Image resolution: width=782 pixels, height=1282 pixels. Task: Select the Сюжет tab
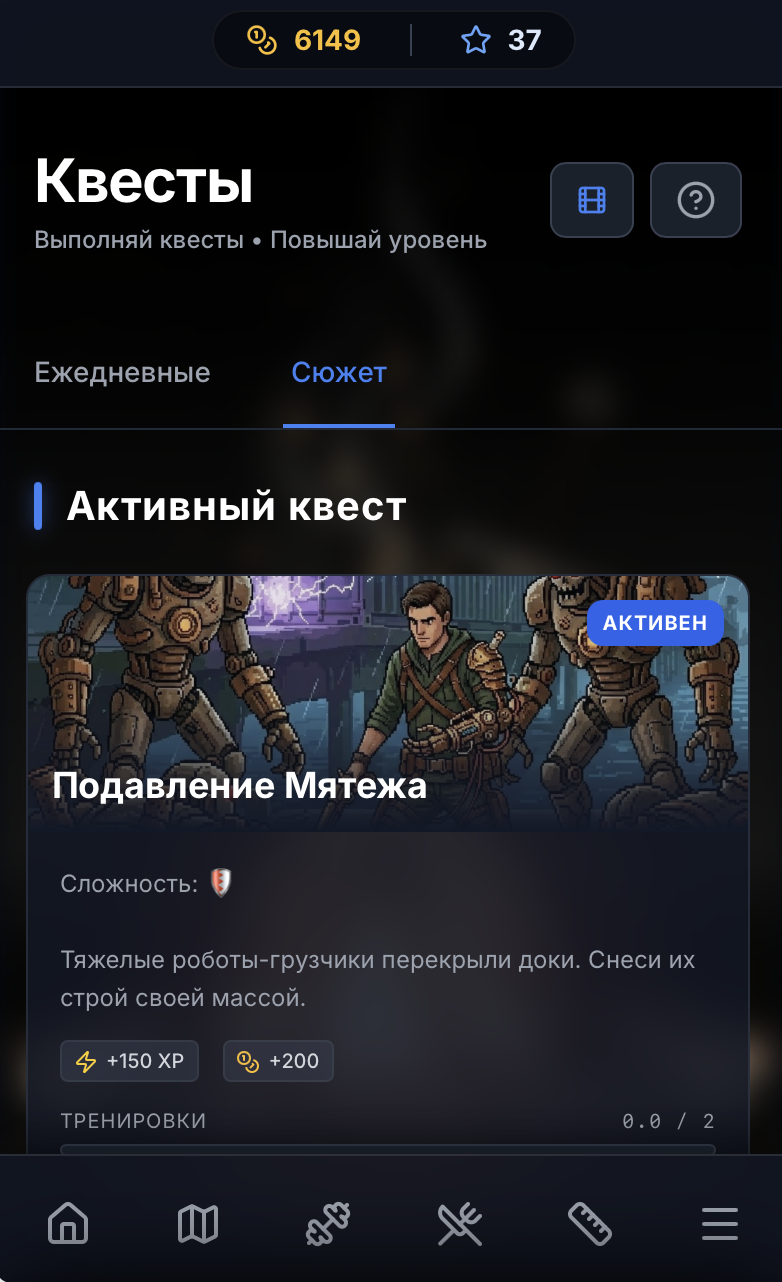click(x=338, y=372)
